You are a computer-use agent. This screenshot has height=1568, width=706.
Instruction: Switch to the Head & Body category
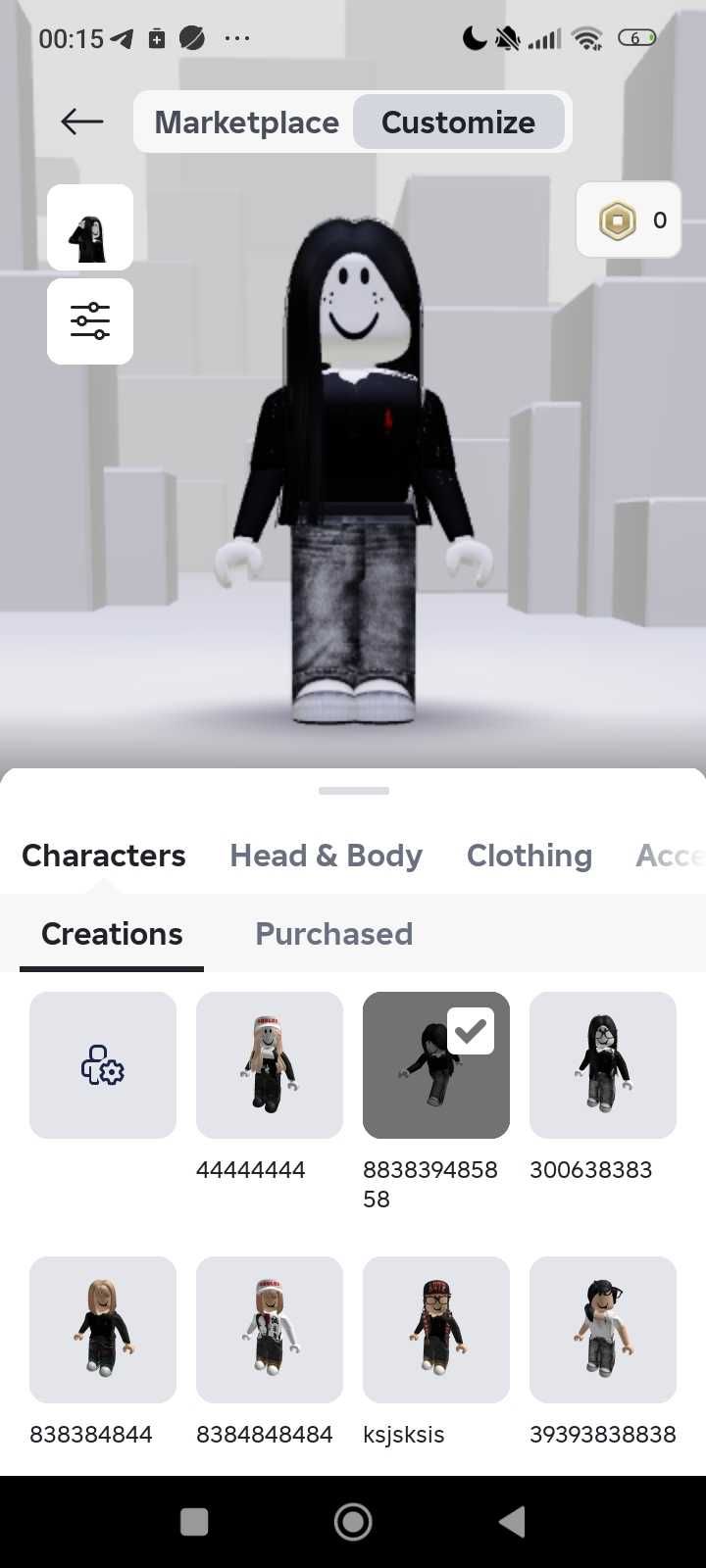(326, 856)
